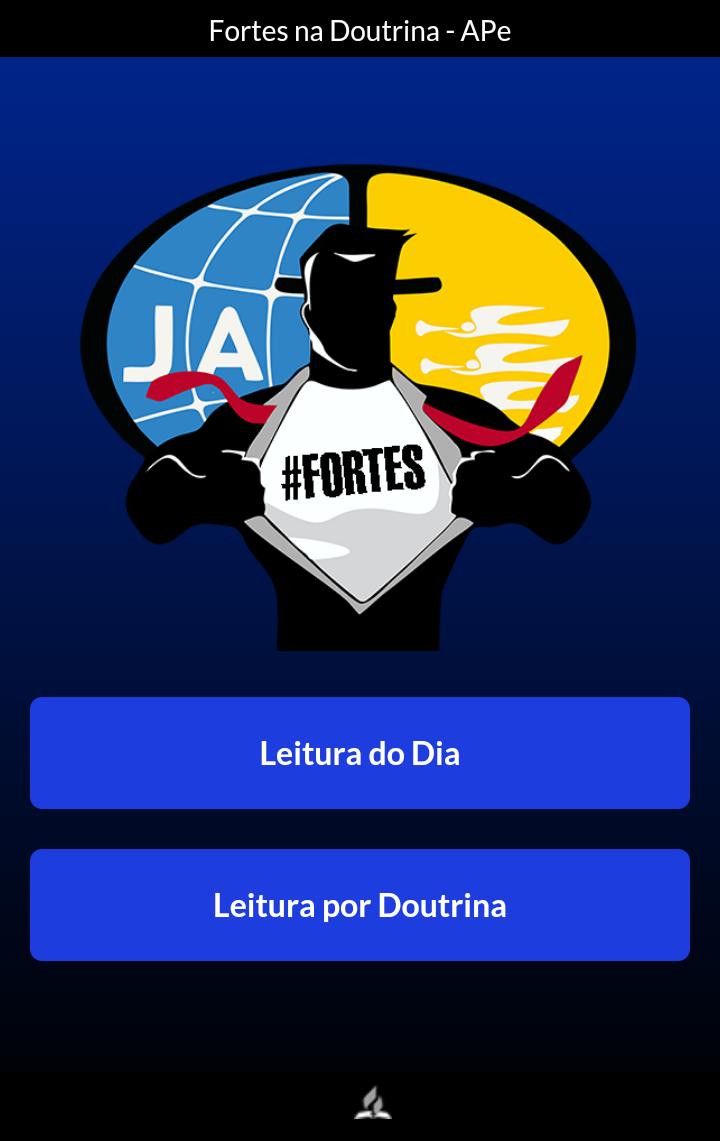This screenshot has width=720, height=1141.
Task: Tap the APe label in the header
Action: [487, 31]
